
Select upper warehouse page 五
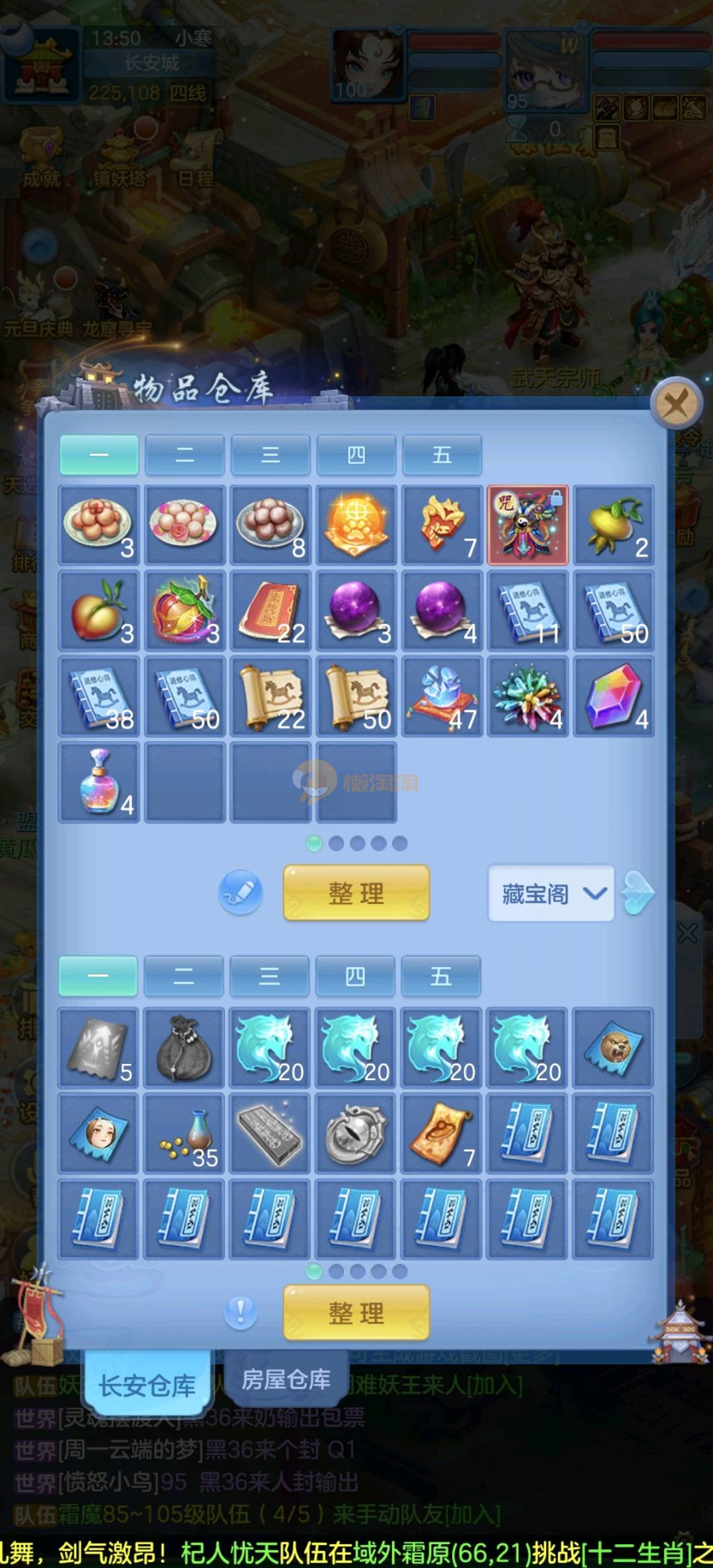pos(442,455)
